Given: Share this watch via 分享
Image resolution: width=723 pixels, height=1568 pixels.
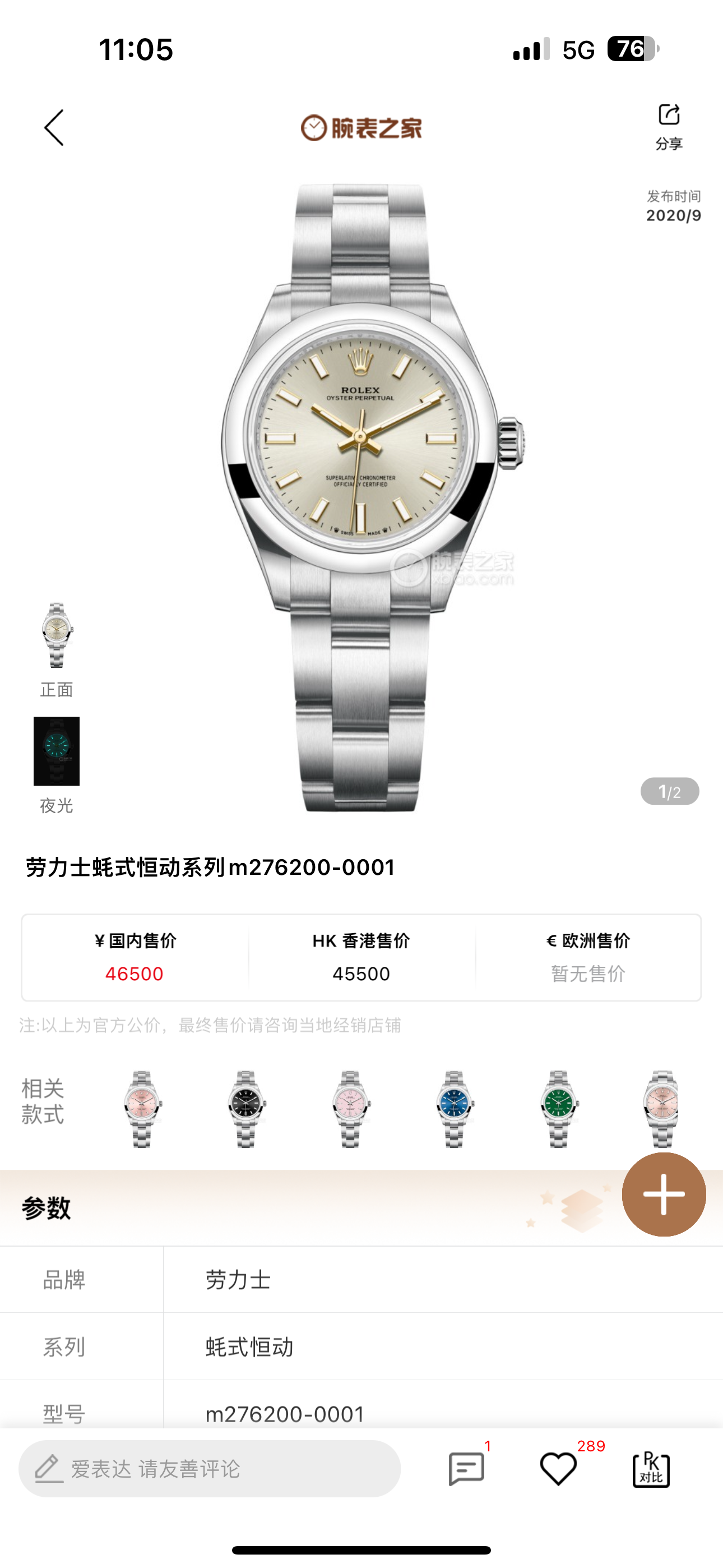Looking at the screenshot, I should [x=668, y=126].
